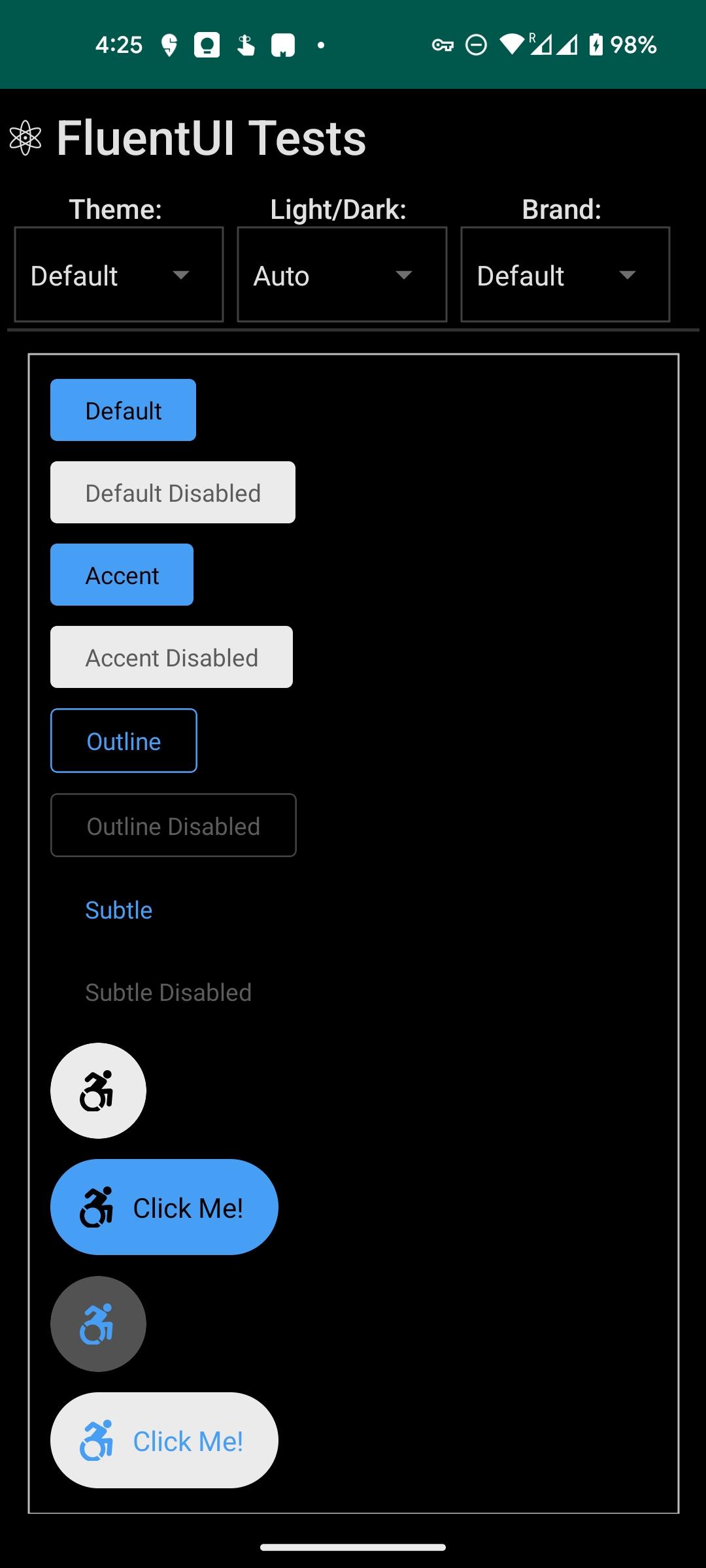This screenshot has width=706, height=1568.
Task: Click the accessibility icon inside blue Click Me button
Action: pyautogui.click(x=97, y=1207)
